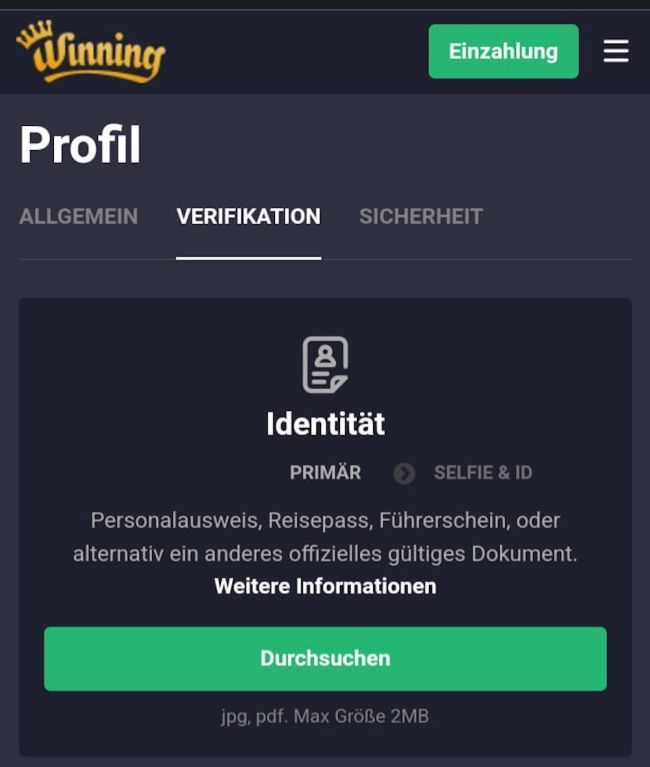Screen dimensions: 650x767
Task: Tap the green Einzahlung button
Action: tap(503, 51)
